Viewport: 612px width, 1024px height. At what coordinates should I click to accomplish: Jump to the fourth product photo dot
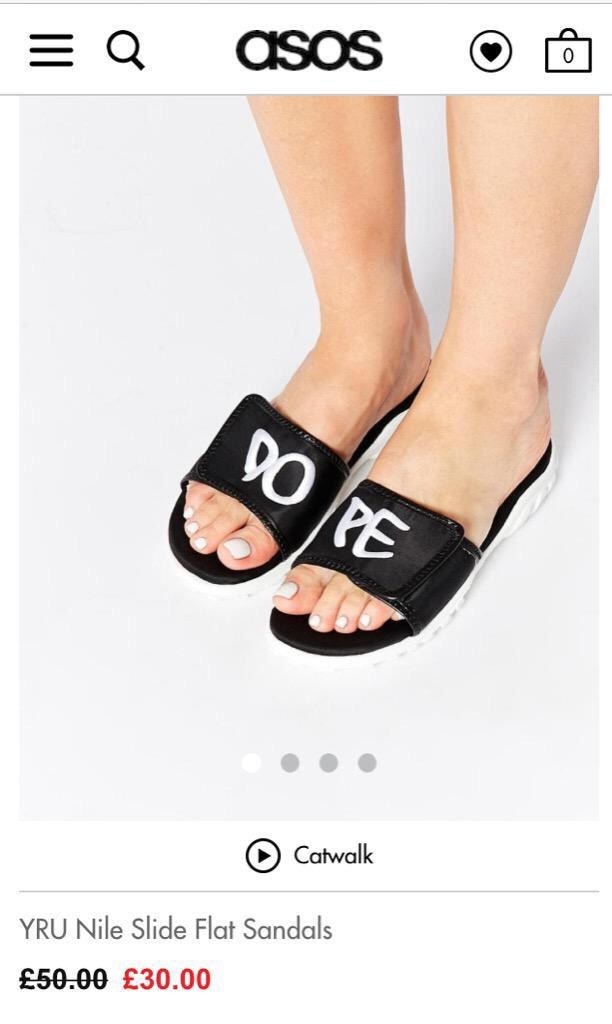367,763
